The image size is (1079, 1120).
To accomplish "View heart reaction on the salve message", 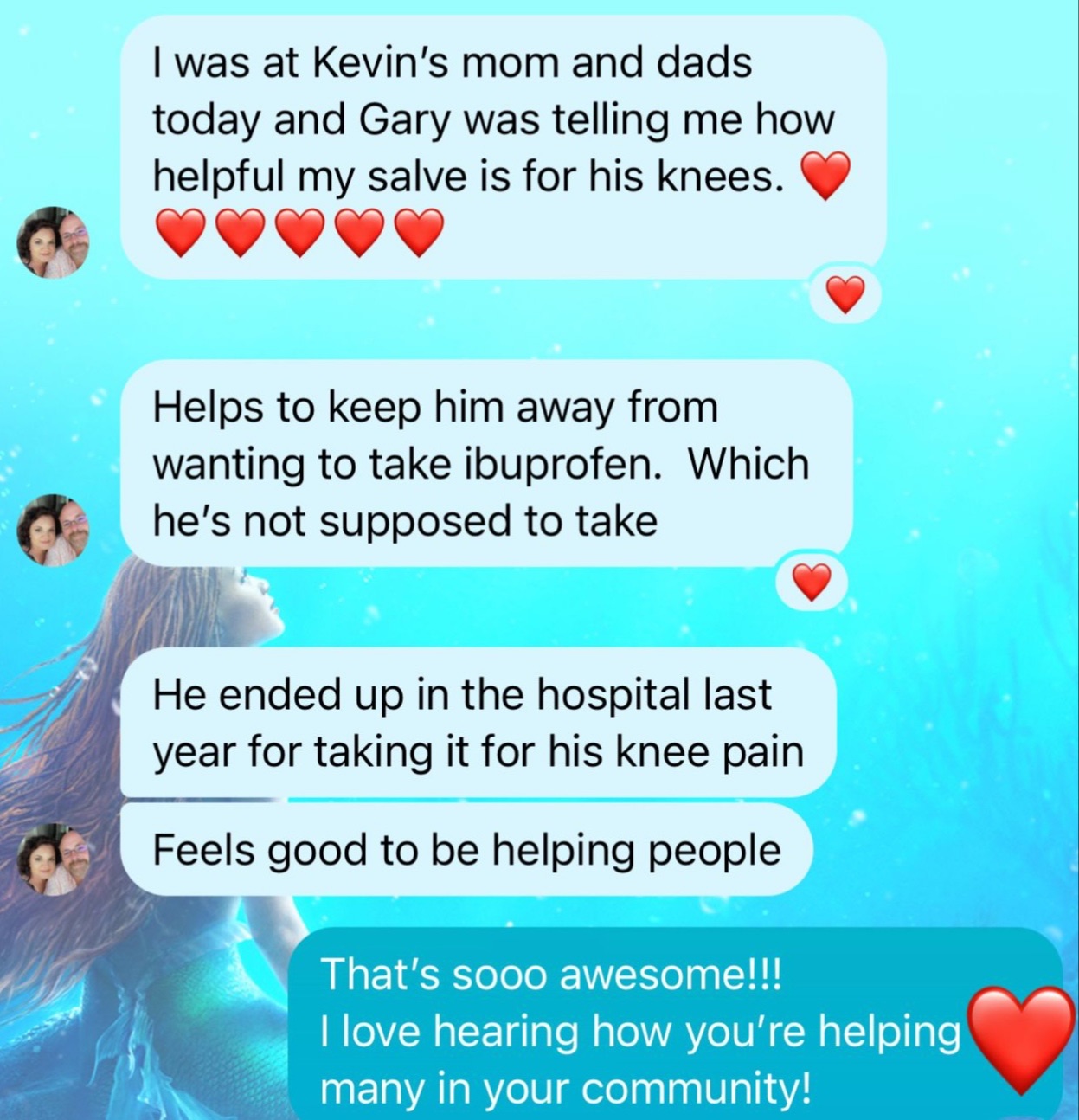I will click(845, 294).
